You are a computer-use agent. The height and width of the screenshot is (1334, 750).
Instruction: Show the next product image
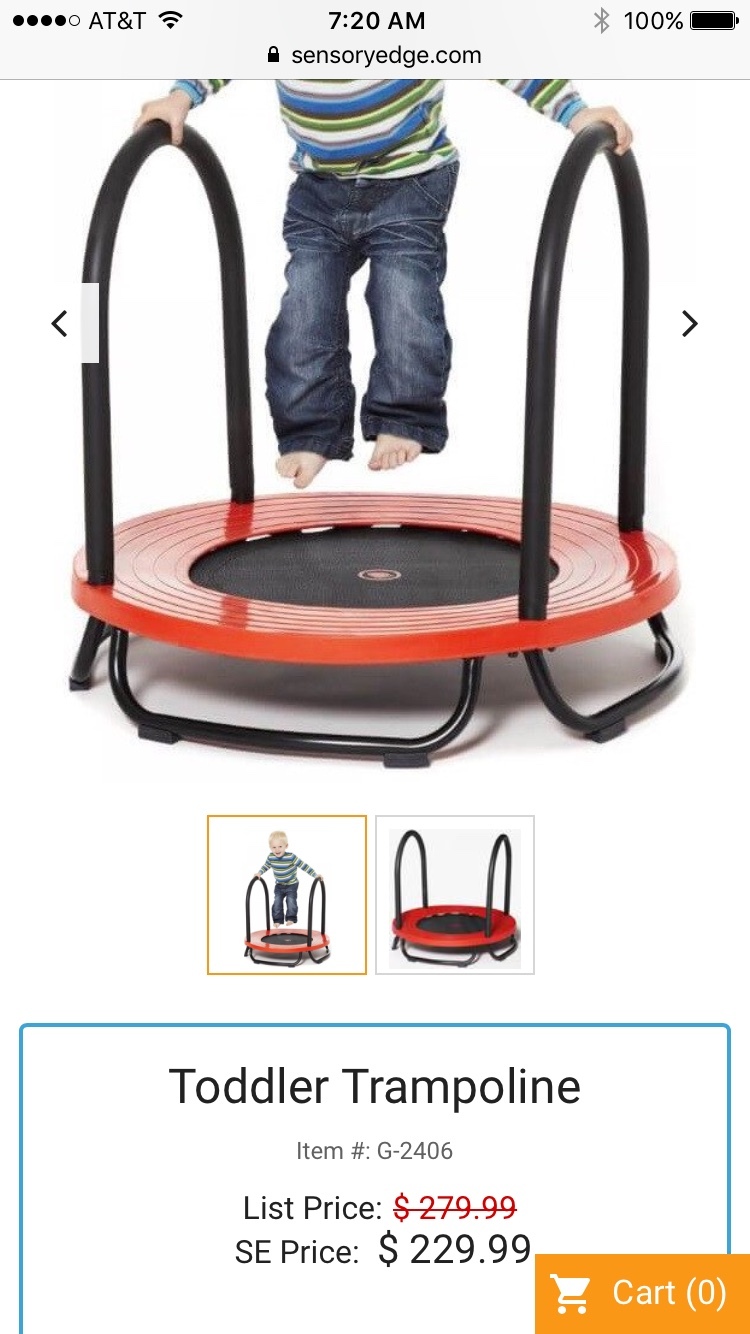tap(689, 323)
